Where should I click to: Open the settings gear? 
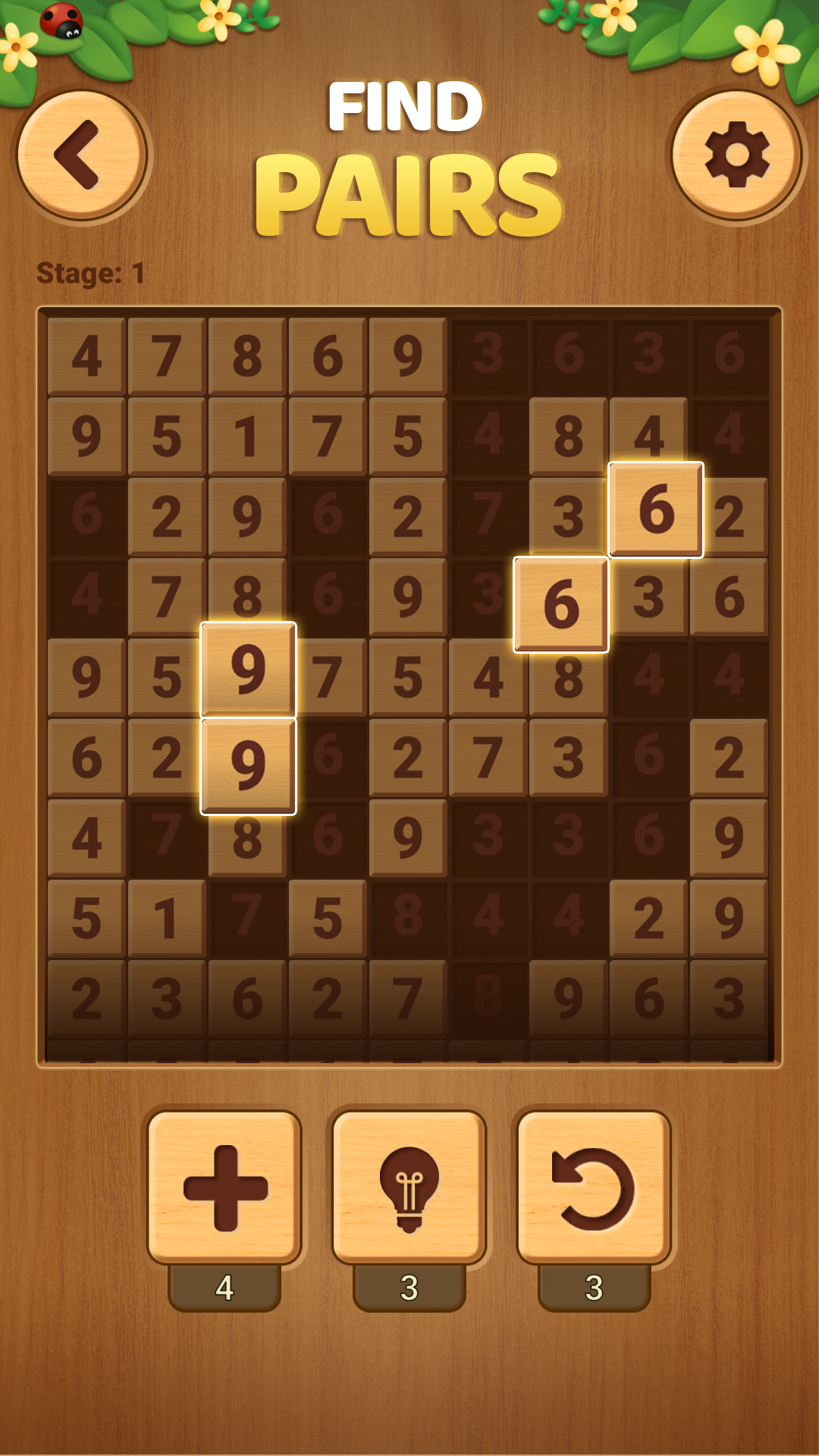click(736, 155)
